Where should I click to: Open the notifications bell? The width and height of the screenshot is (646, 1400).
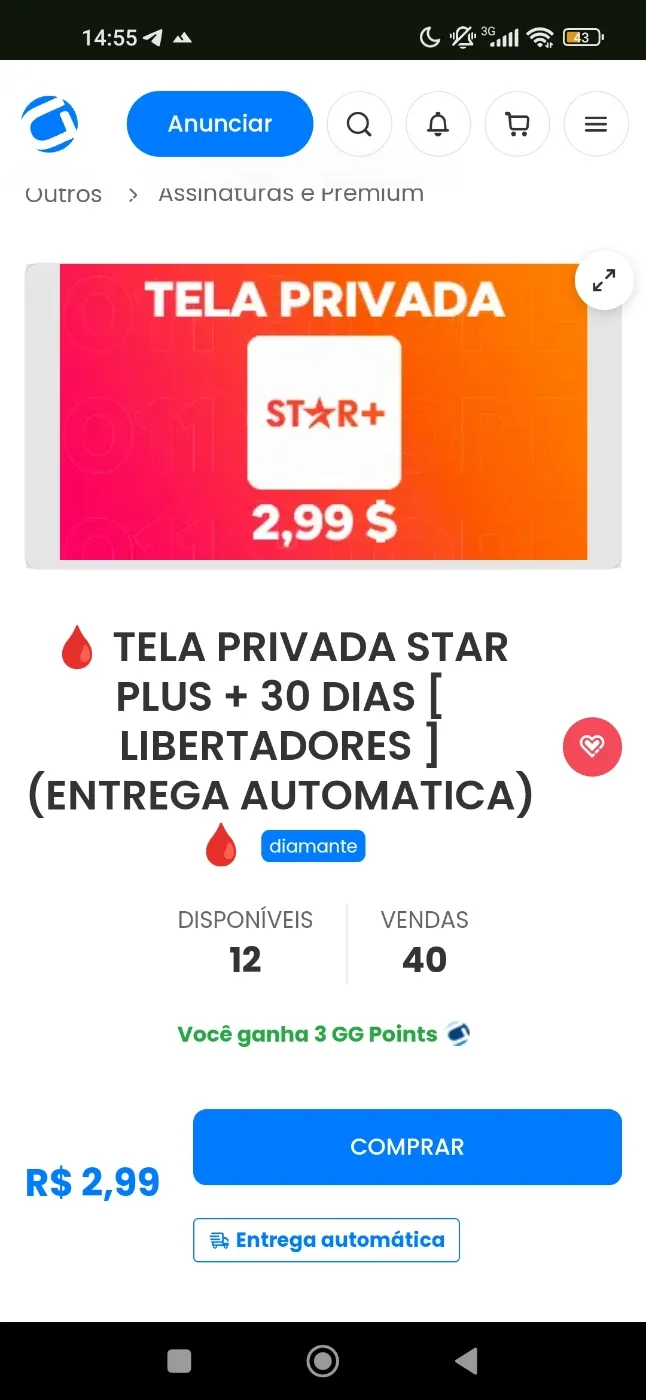(x=438, y=124)
